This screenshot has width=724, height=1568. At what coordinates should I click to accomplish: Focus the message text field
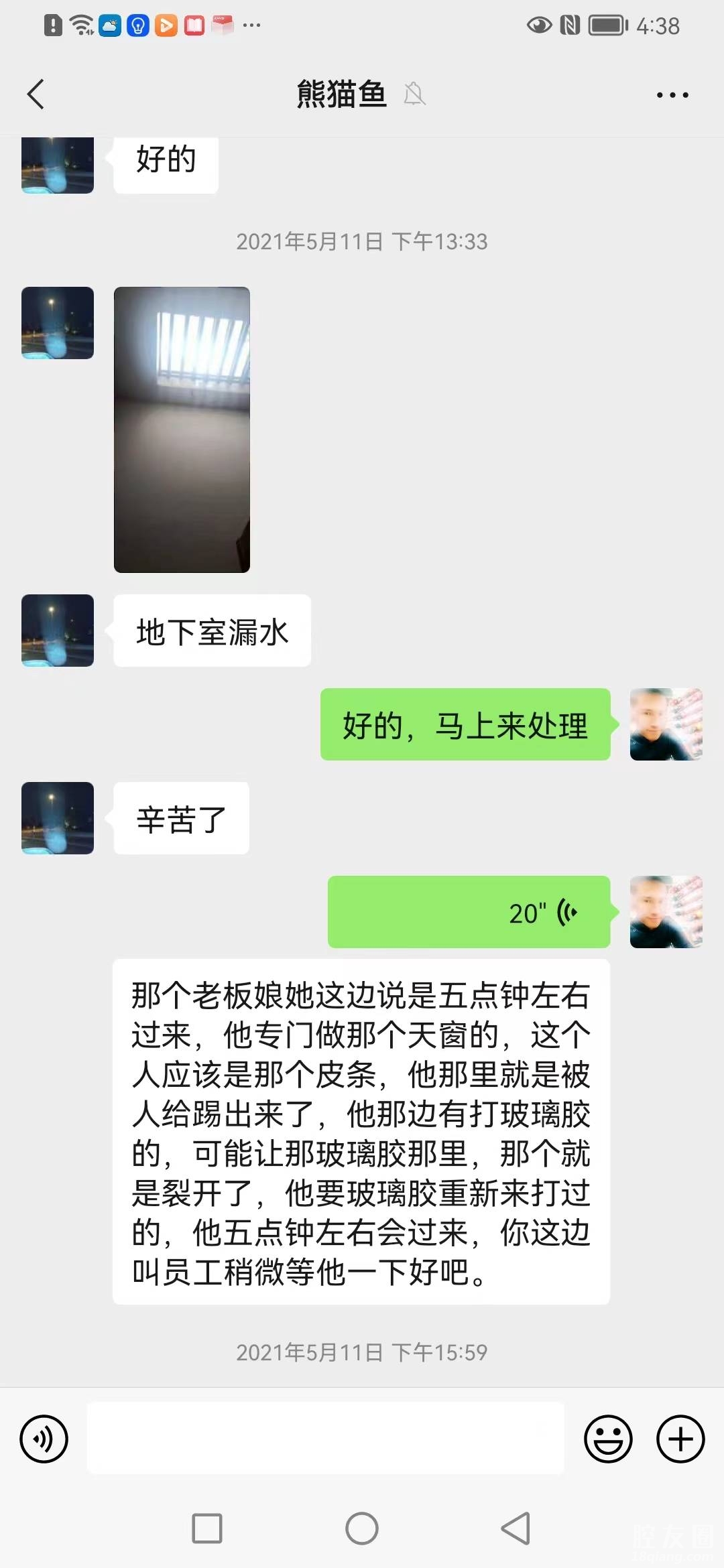pyautogui.click(x=325, y=1439)
